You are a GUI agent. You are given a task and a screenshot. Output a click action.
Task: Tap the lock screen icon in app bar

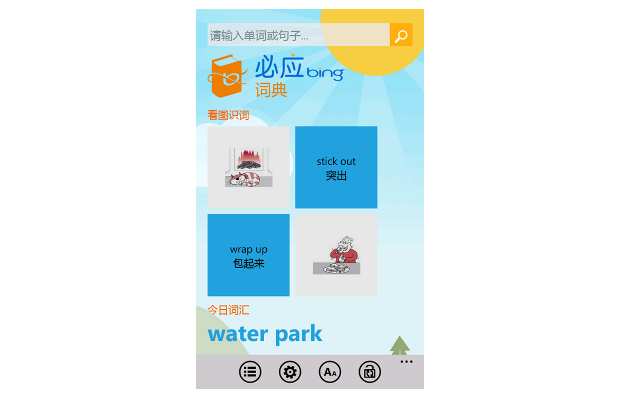[370, 372]
